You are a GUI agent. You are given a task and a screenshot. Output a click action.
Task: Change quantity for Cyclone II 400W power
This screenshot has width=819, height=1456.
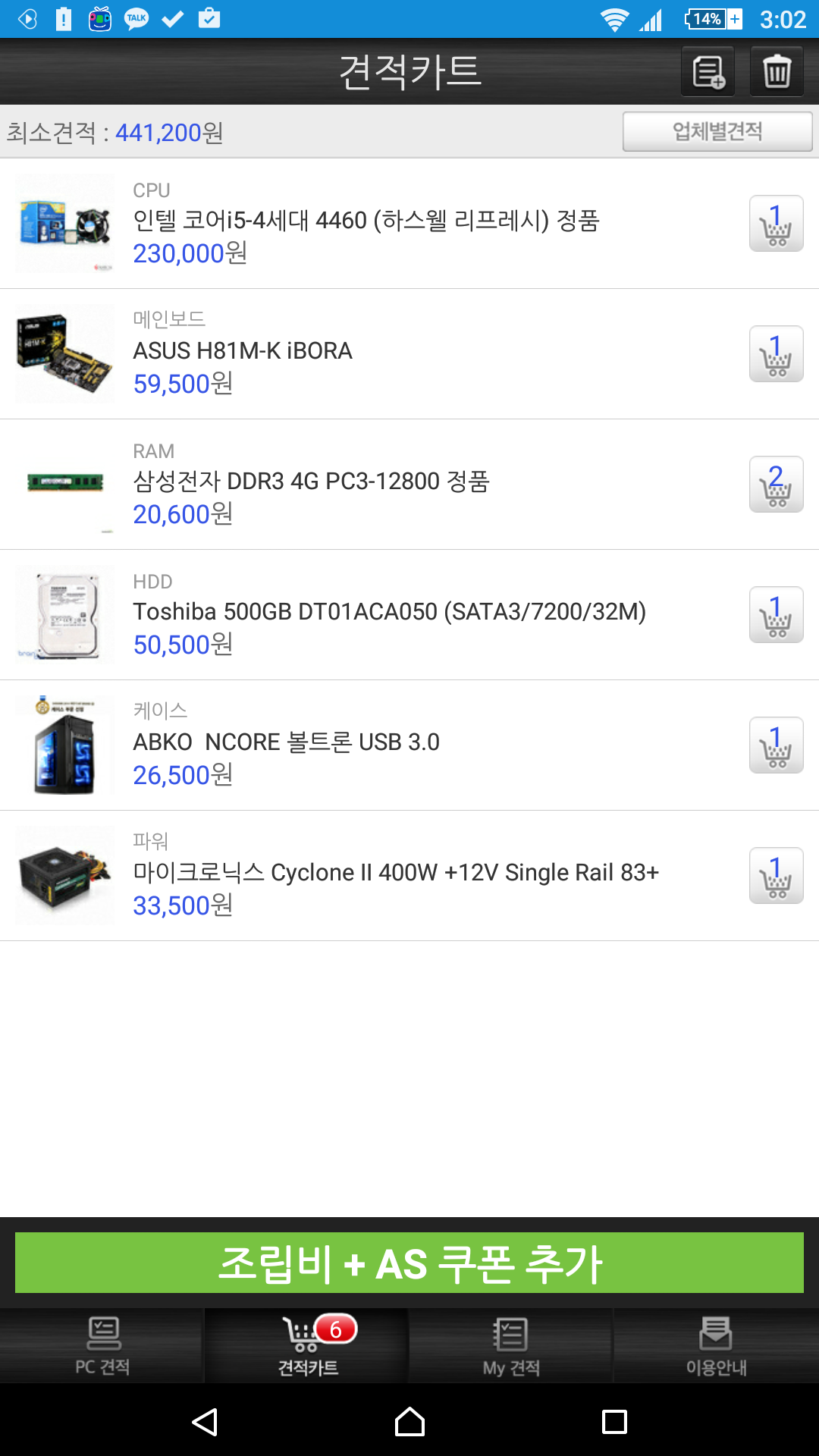[x=776, y=876]
